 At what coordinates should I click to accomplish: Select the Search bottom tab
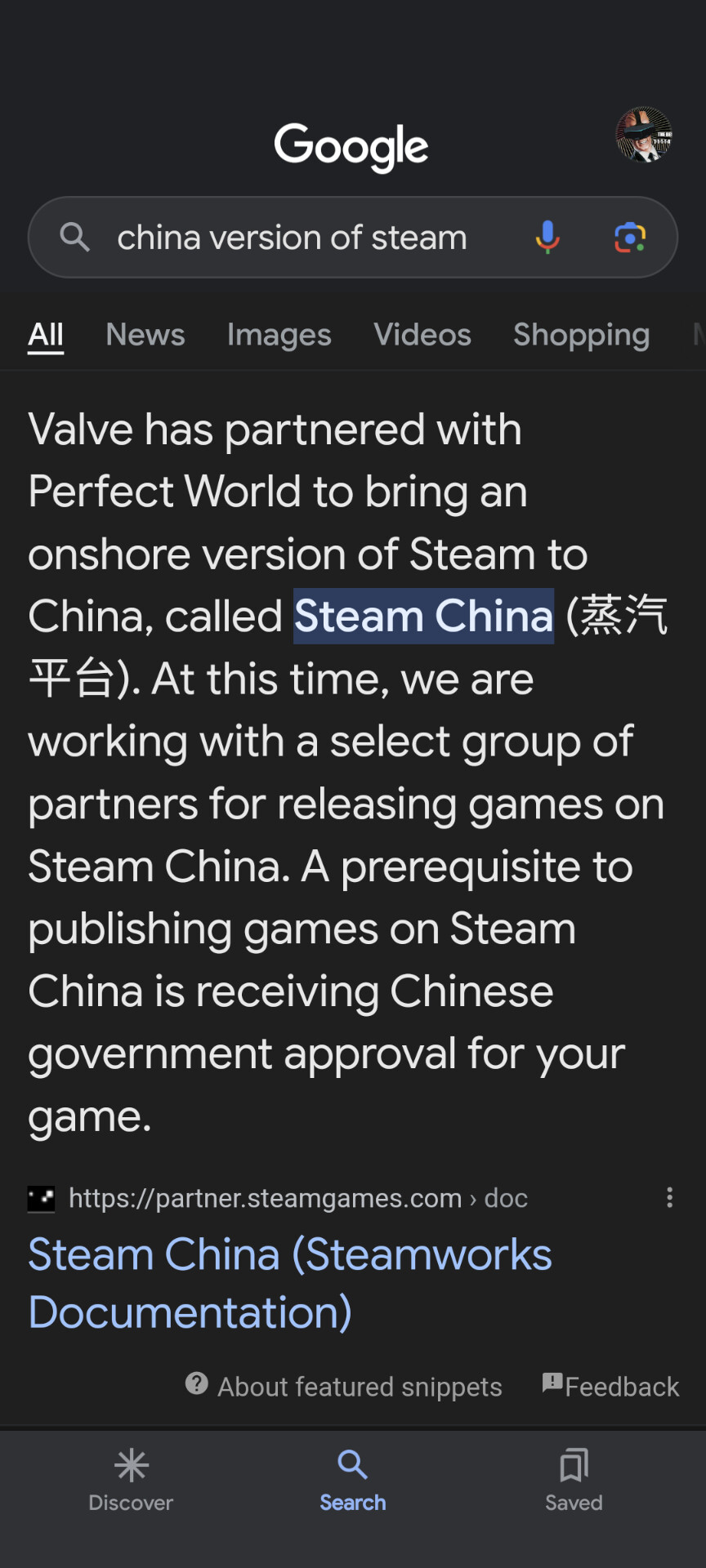[353, 1480]
